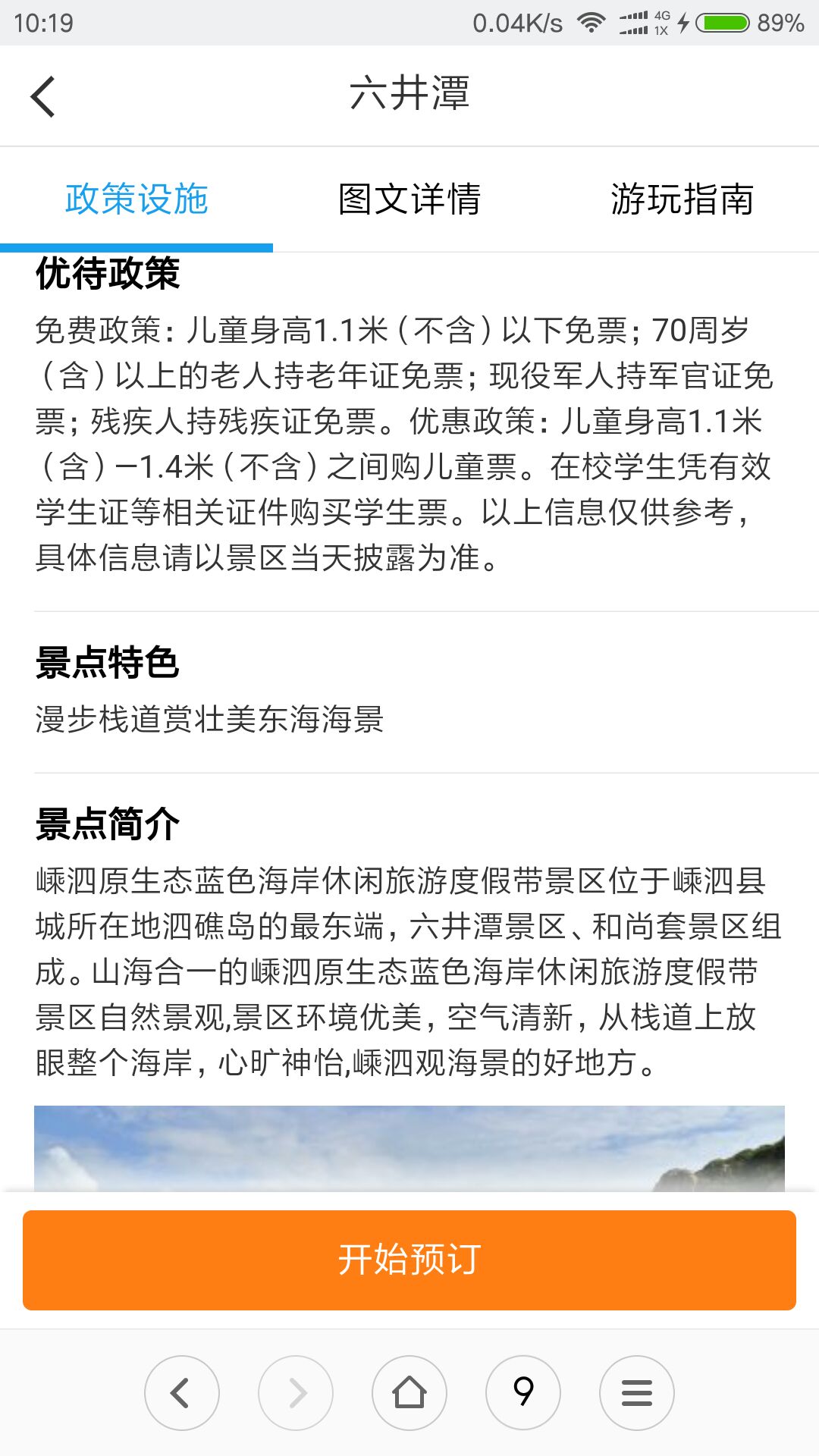Open the 游玩指南 tab
This screenshot has width=819, height=1456.
click(682, 199)
